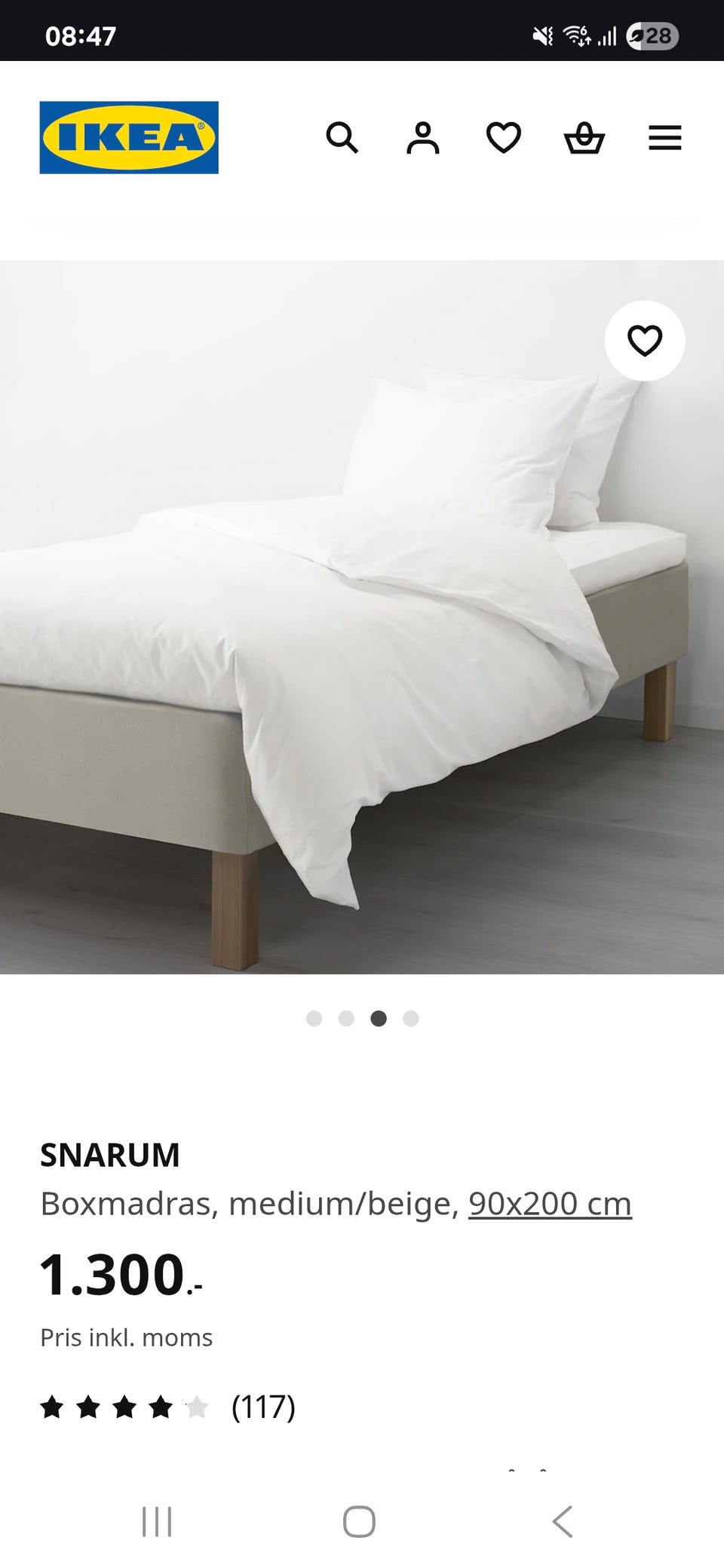
Task: Open the IKEA home page logo
Action: (x=129, y=137)
